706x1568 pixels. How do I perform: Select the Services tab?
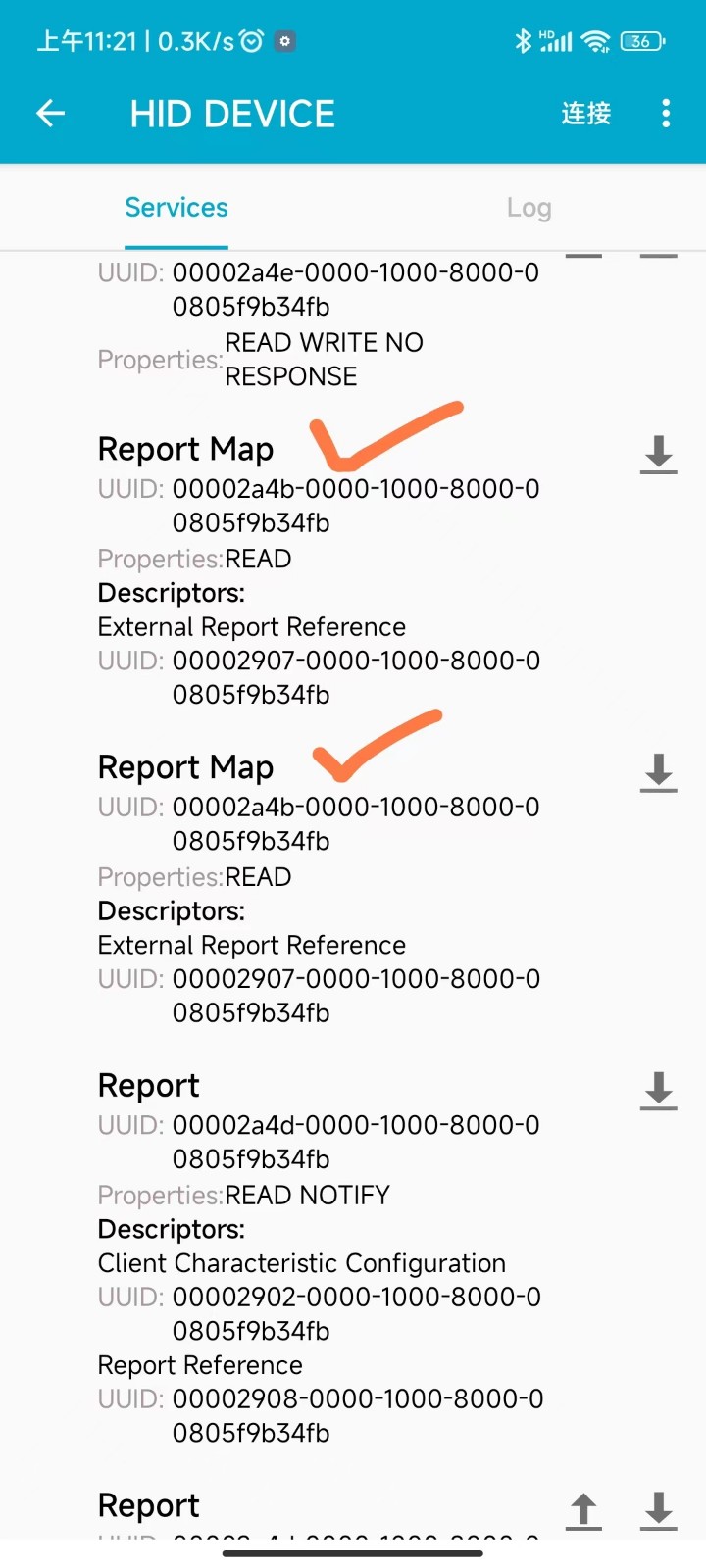click(176, 208)
